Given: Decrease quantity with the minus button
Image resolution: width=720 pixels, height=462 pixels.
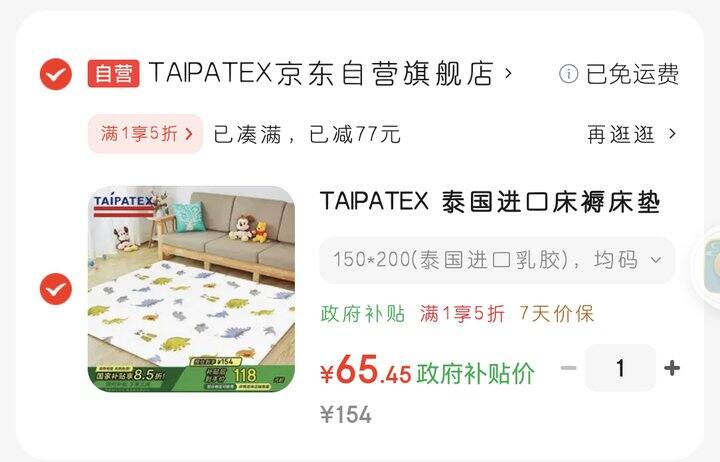Looking at the screenshot, I should [x=568, y=368].
